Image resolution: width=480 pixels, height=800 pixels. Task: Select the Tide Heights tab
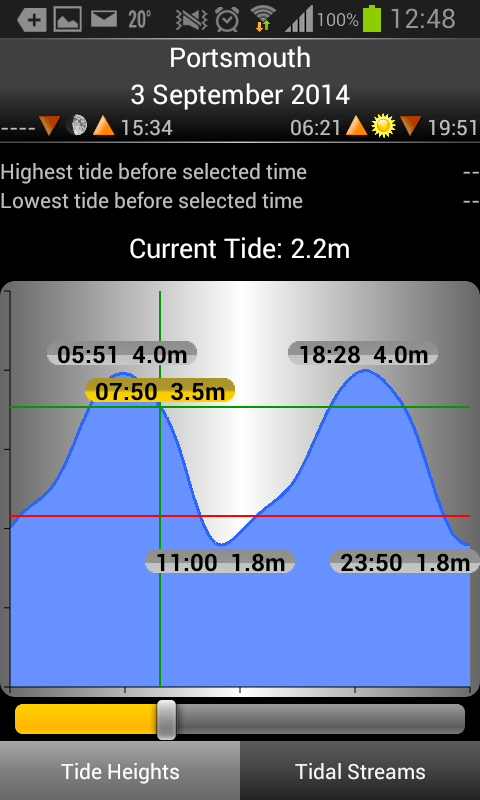point(120,771)
